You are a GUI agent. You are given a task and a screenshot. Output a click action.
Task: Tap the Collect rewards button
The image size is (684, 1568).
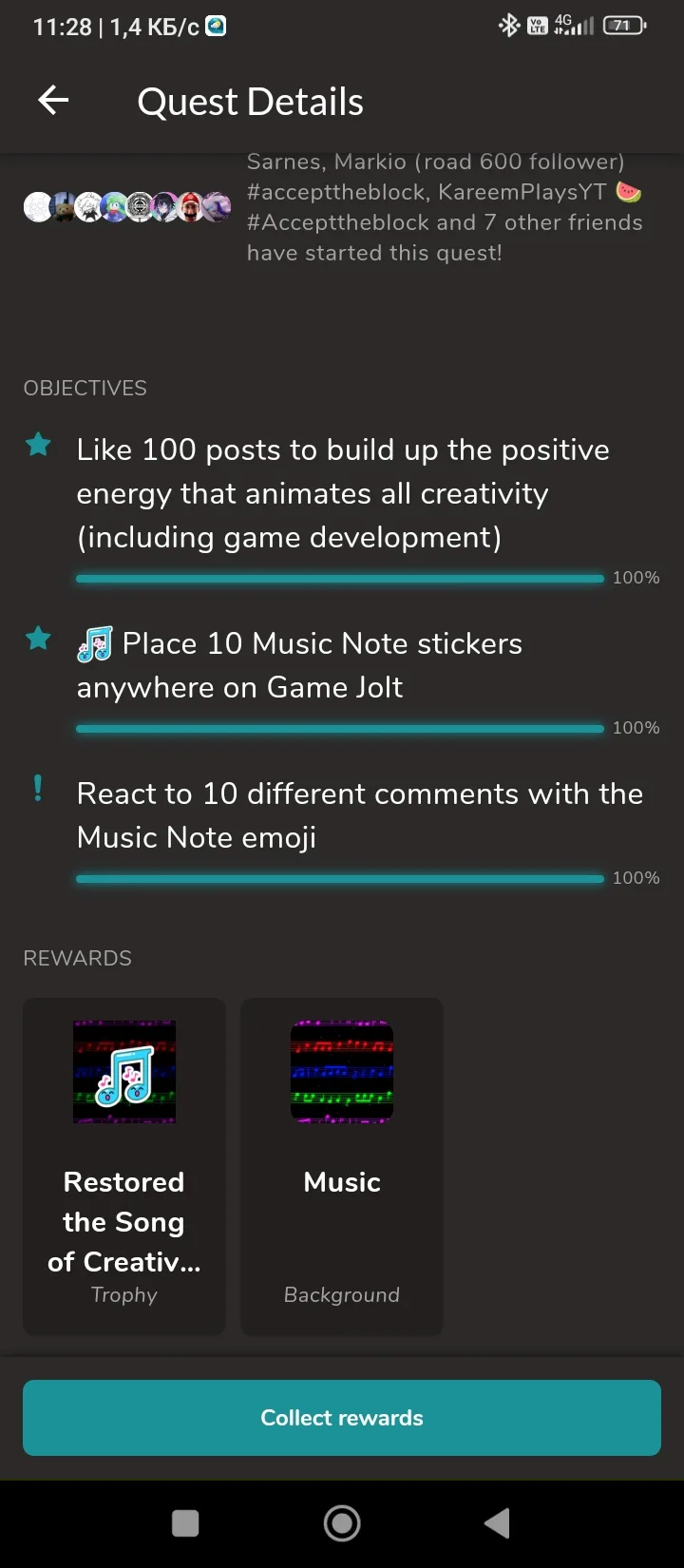point(342,1418)
